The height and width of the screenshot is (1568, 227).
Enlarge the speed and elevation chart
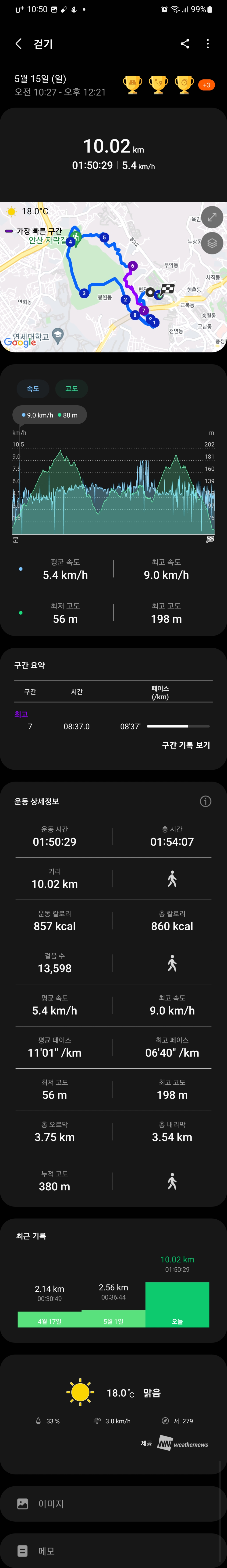[210, 539]
